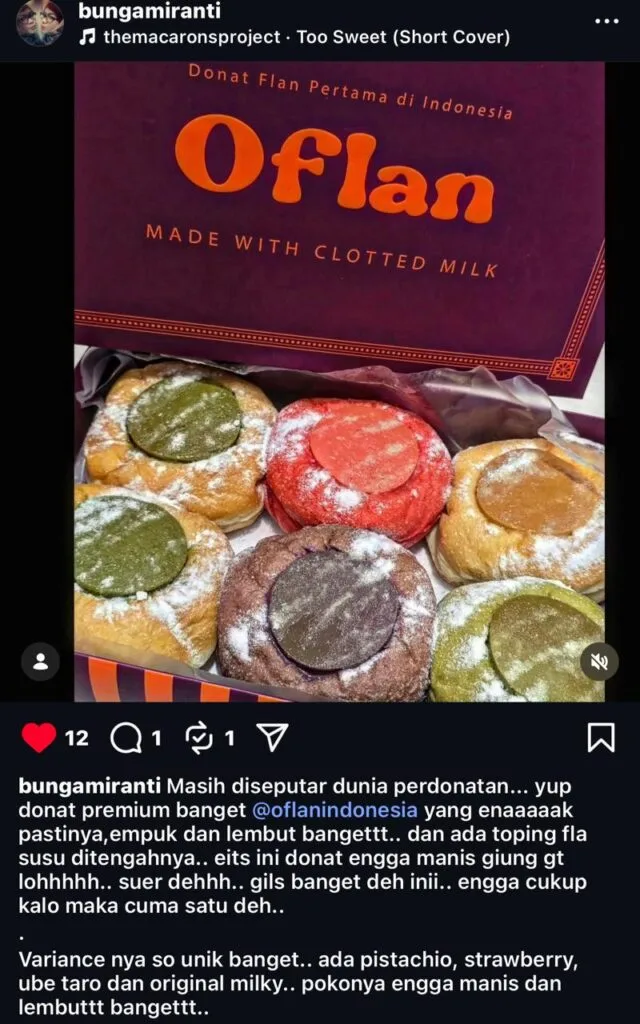Share this post via the paper plane
Viewport: 640px width, 1024px height.
click(271, 738)
